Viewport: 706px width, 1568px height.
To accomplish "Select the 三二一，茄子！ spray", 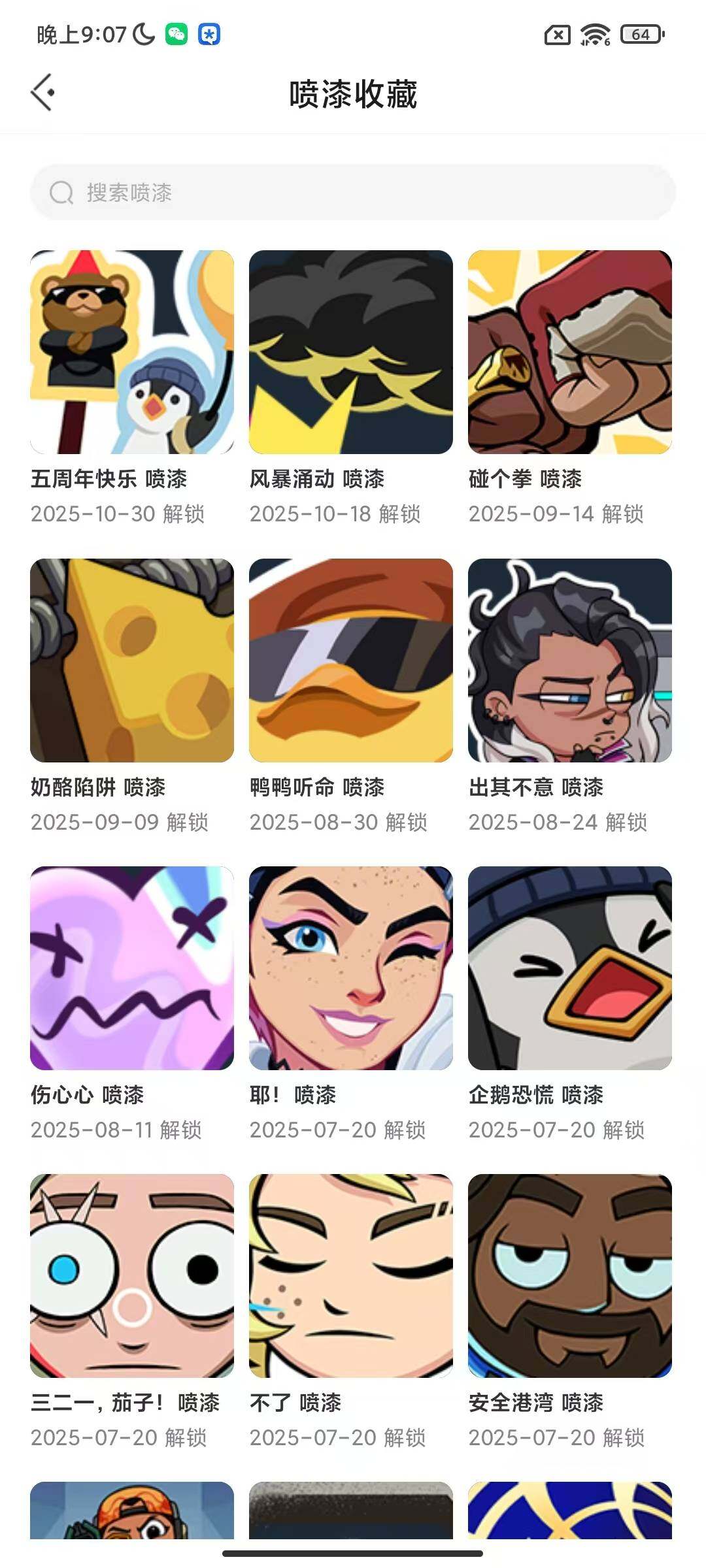I will tap(132, 1276).
